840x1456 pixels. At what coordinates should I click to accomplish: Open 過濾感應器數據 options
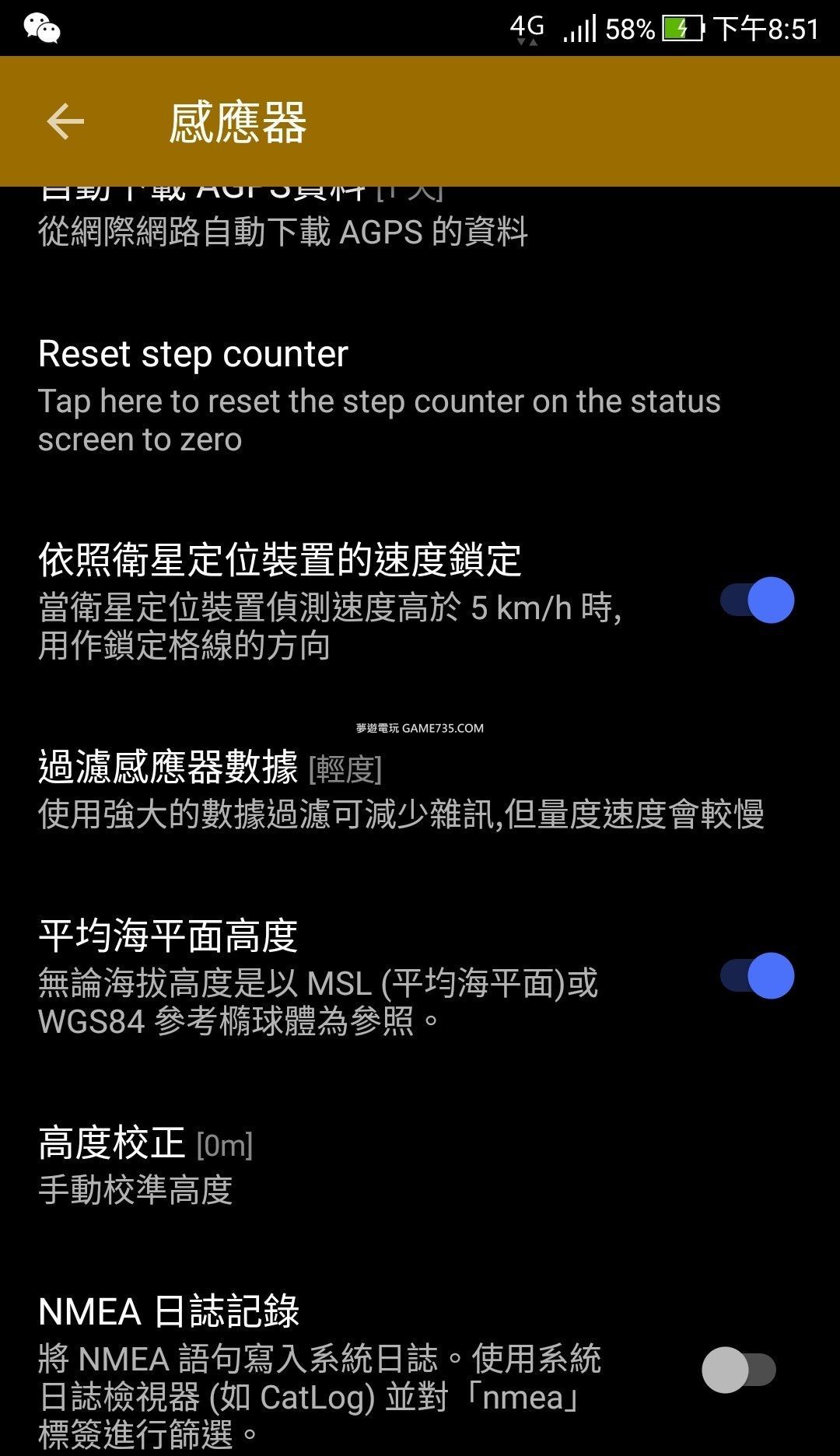point(401,789)
